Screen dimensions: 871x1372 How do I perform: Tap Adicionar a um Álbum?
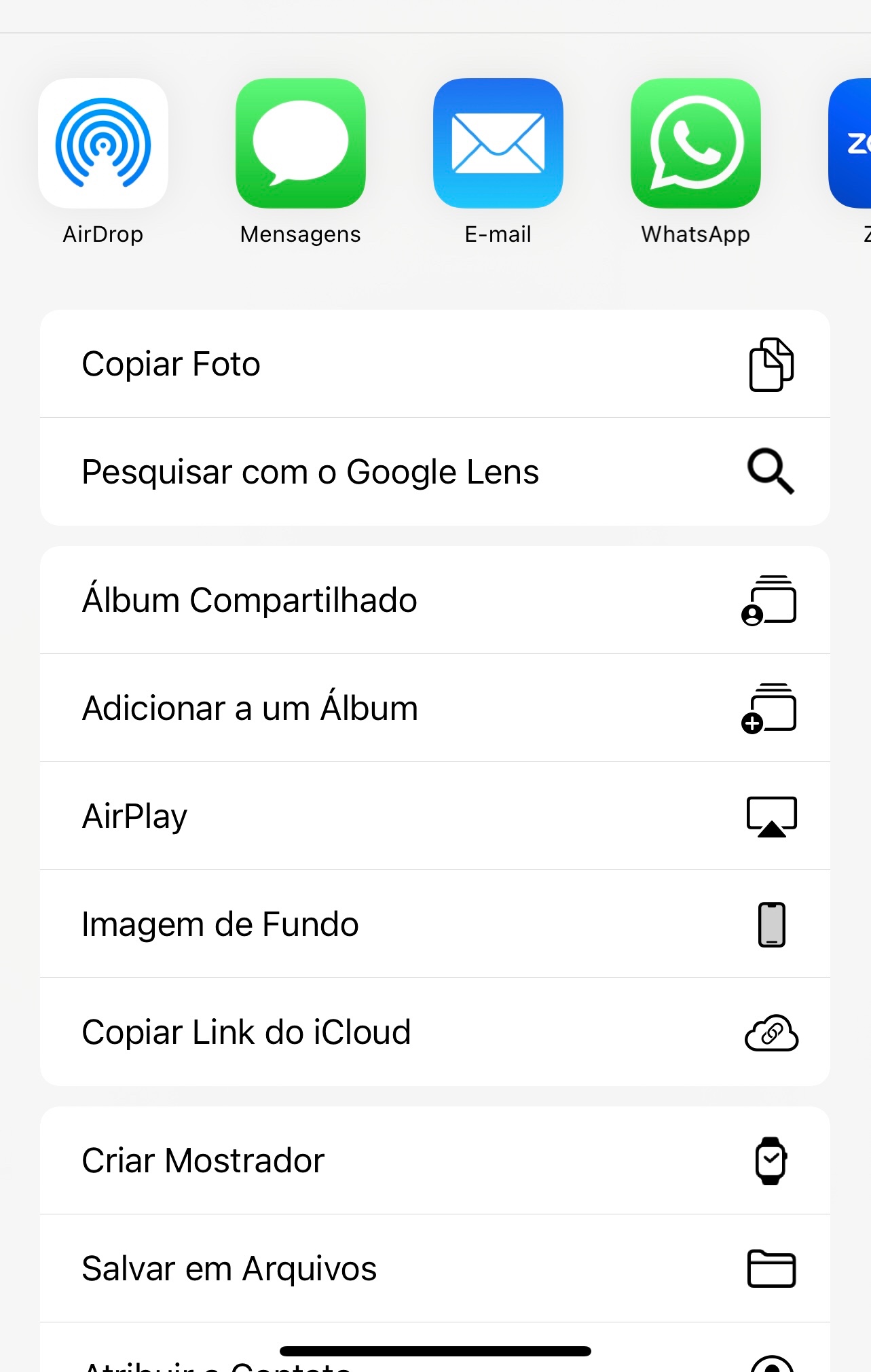tap(434, 708)
